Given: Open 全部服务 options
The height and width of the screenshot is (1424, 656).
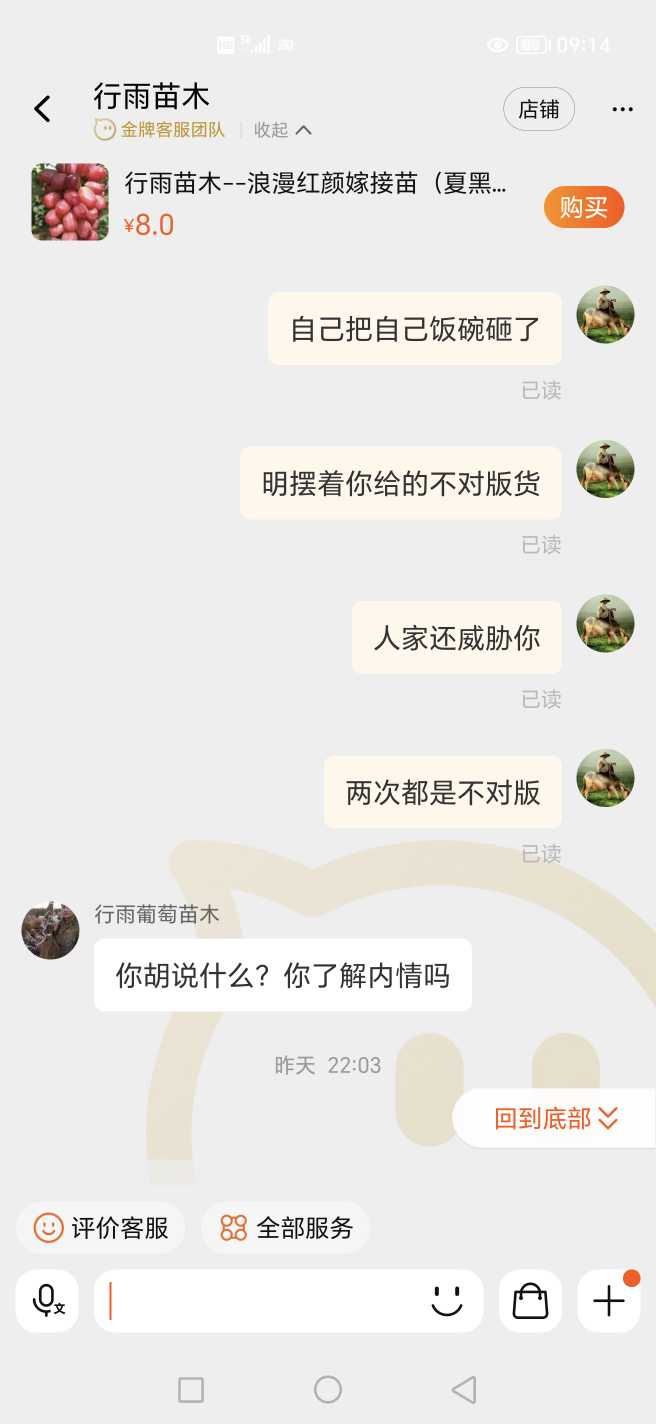Looking at the screenshot, I should pyautogui.click(x=286, y=1227).
